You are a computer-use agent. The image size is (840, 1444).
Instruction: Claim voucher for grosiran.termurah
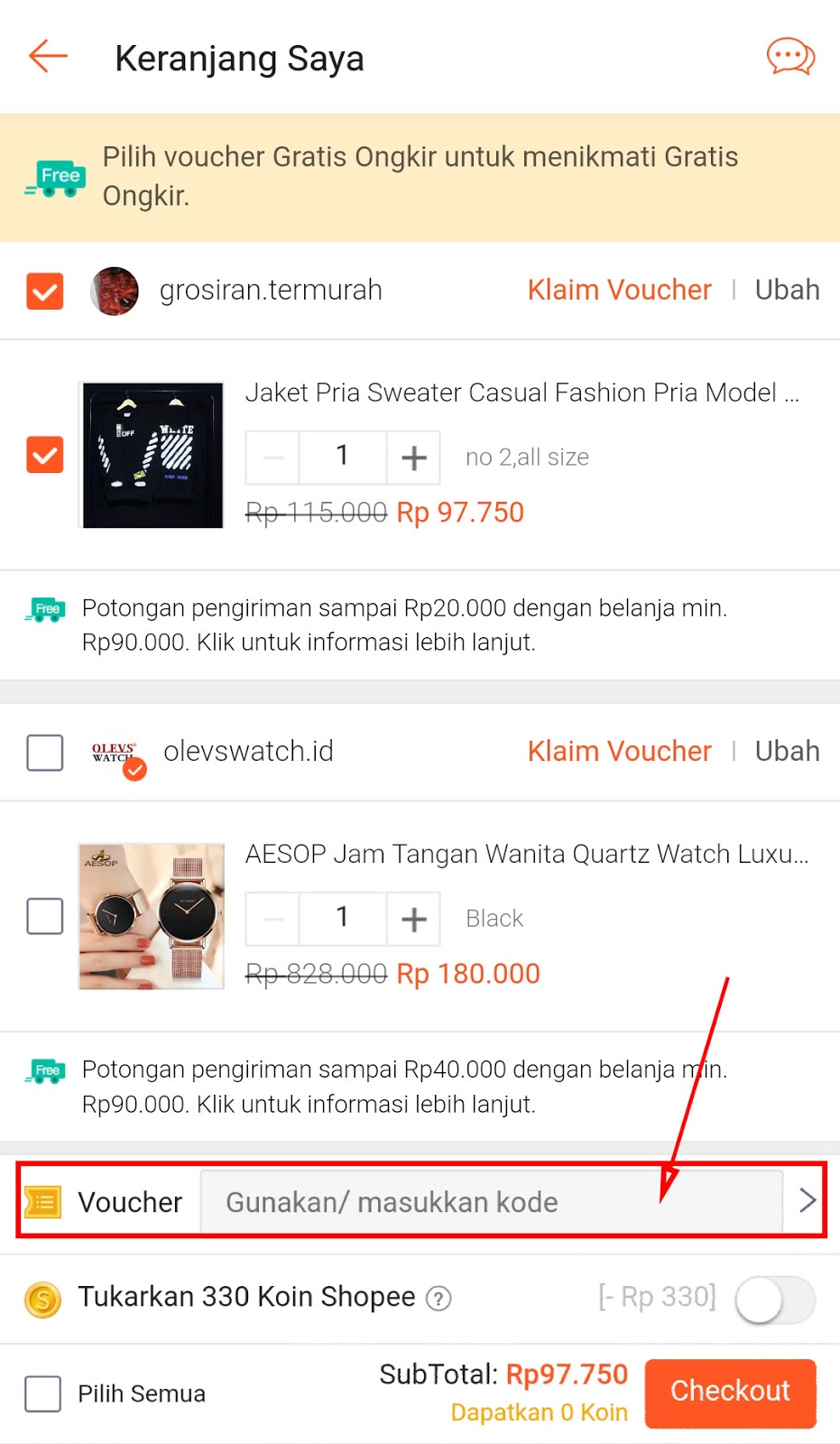619,290
